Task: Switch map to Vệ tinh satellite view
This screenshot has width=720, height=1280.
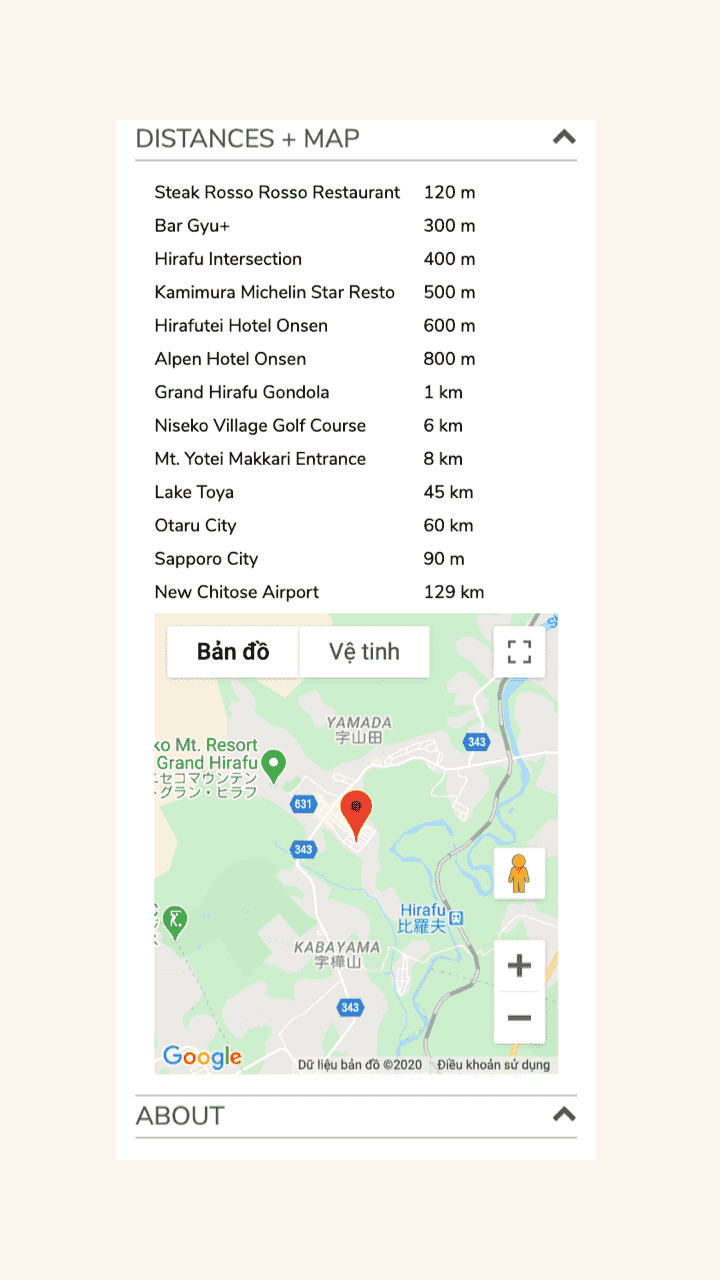Action: pos(364,652)
